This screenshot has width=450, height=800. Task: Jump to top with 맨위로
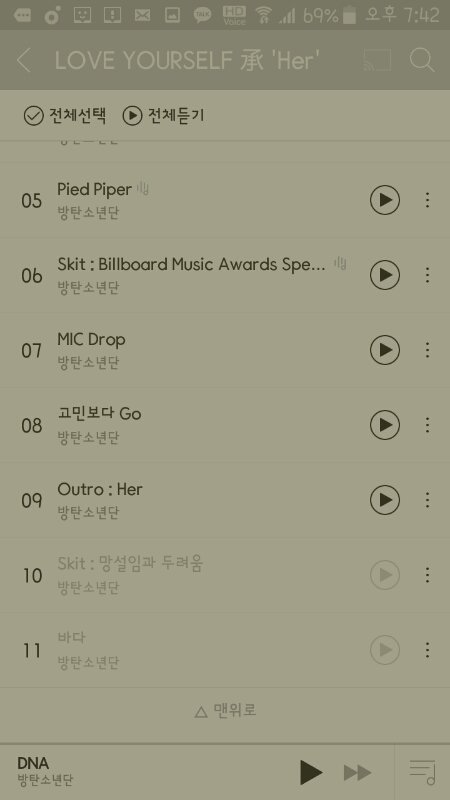coord(225,710)
